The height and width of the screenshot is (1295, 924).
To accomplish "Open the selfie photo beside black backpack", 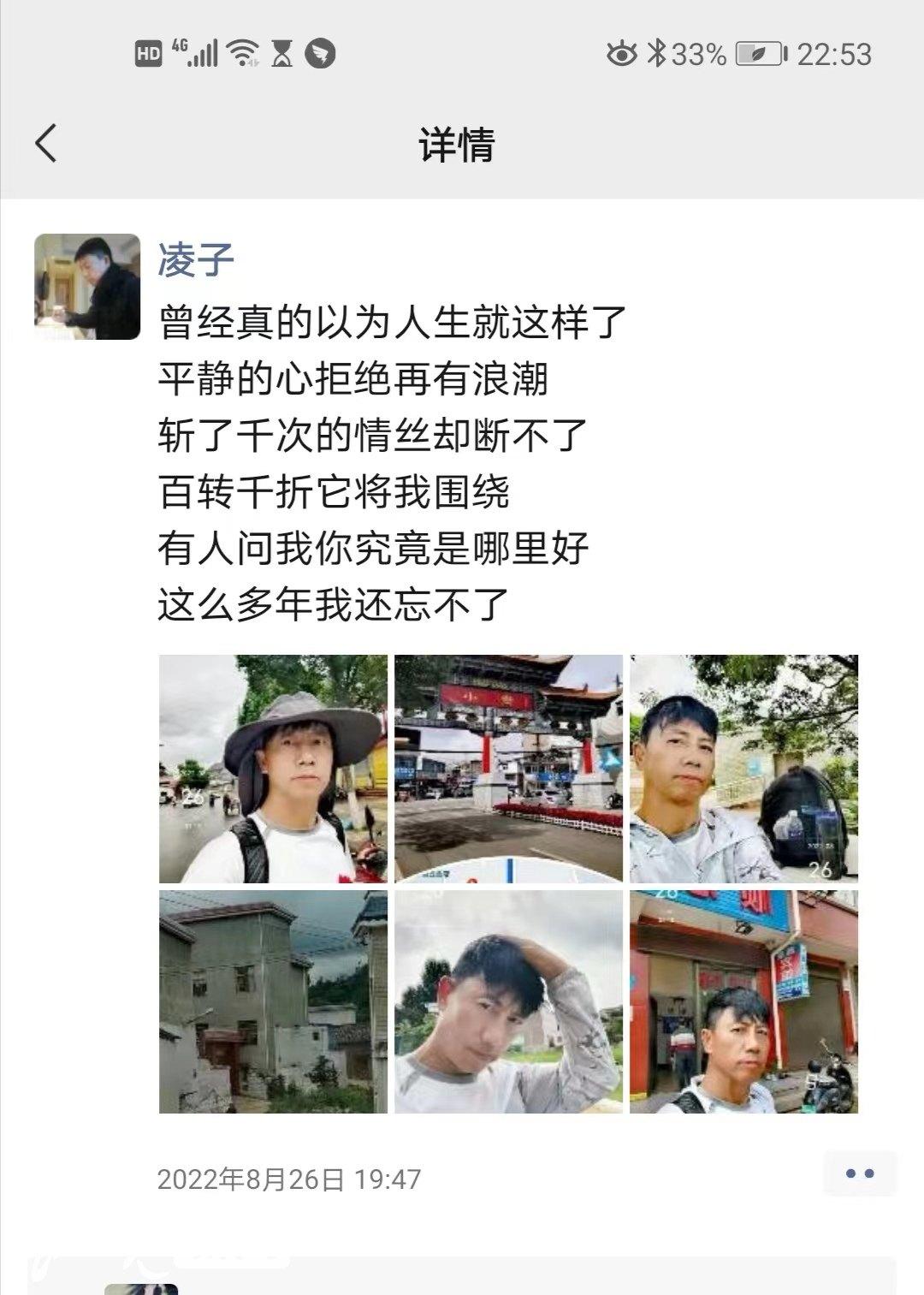I will coord(743,769).
